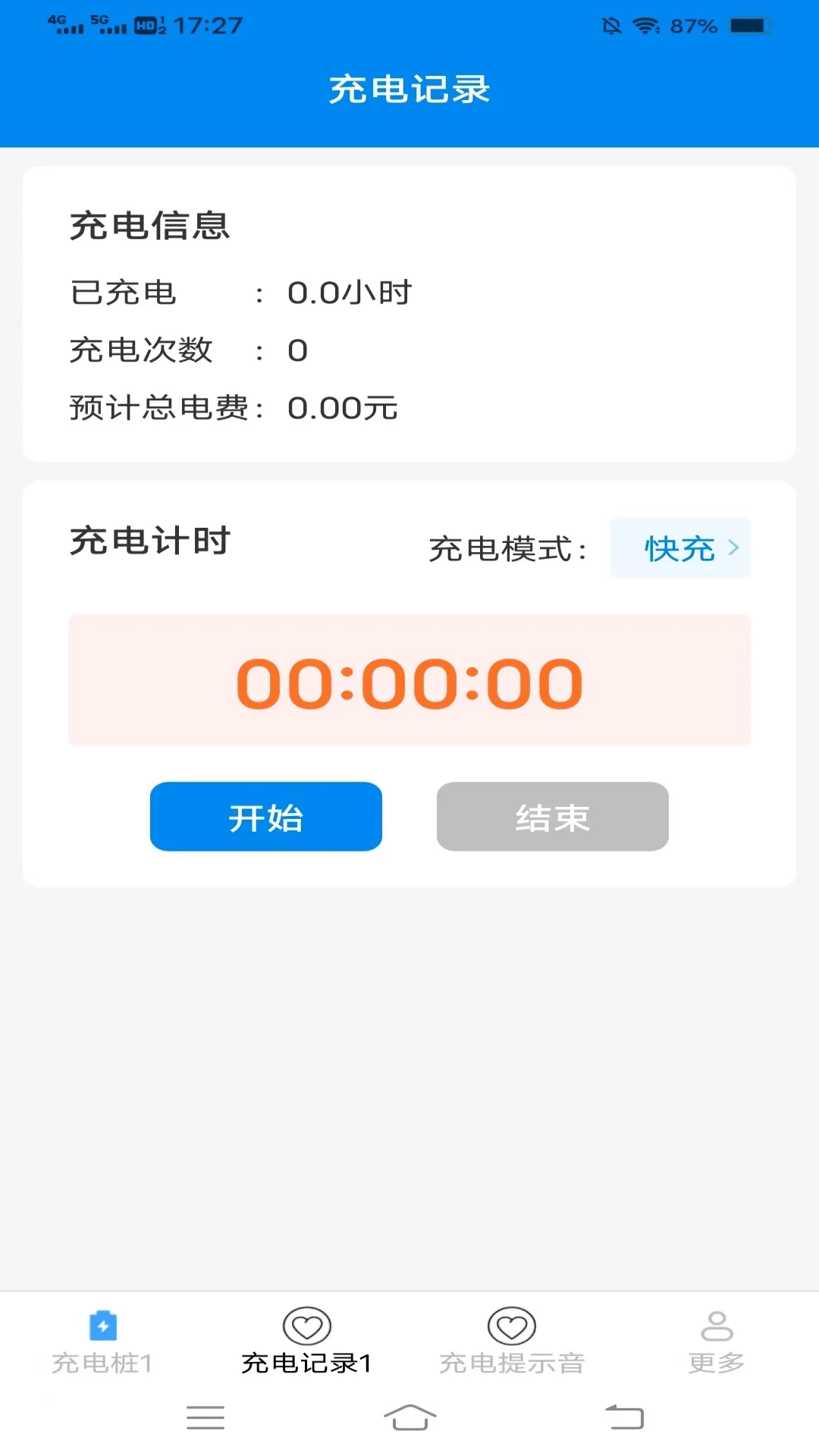This screenshot has height=1456, width=819.
Task: Tap the muted notifications bell icon
Action: click(610, 25)
